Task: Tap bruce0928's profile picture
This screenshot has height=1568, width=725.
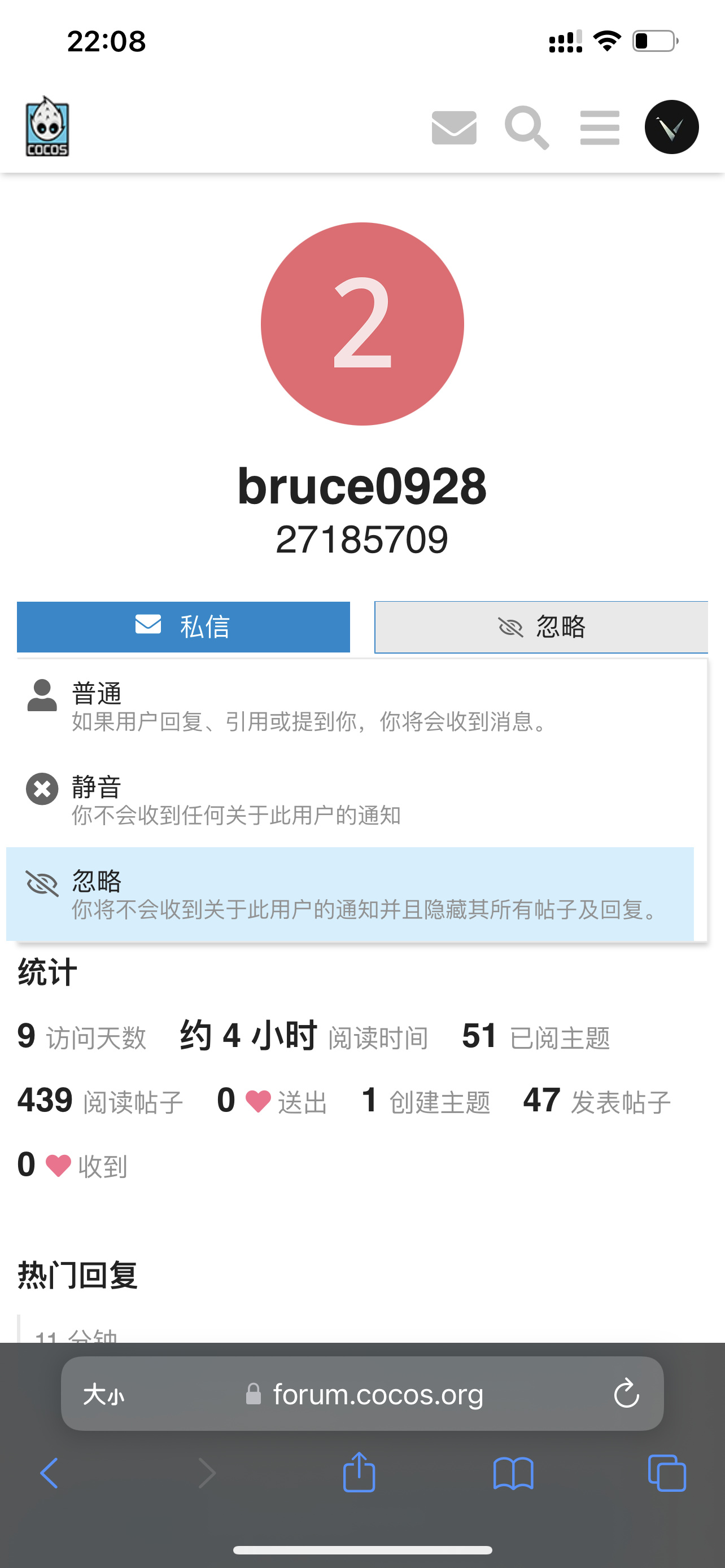Action: point(362,324)
